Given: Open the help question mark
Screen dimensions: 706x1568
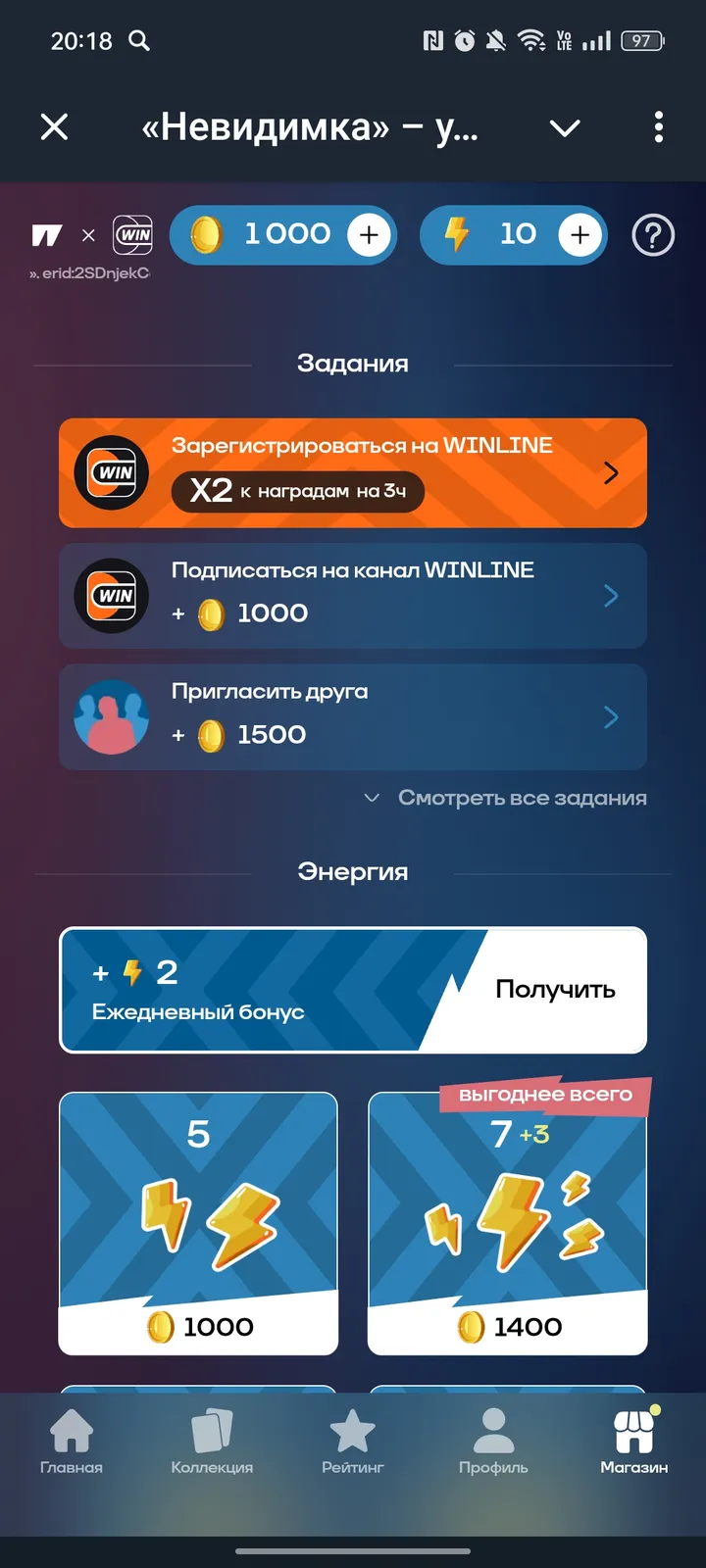Looking at the screenshot, I should coord(653,235).
